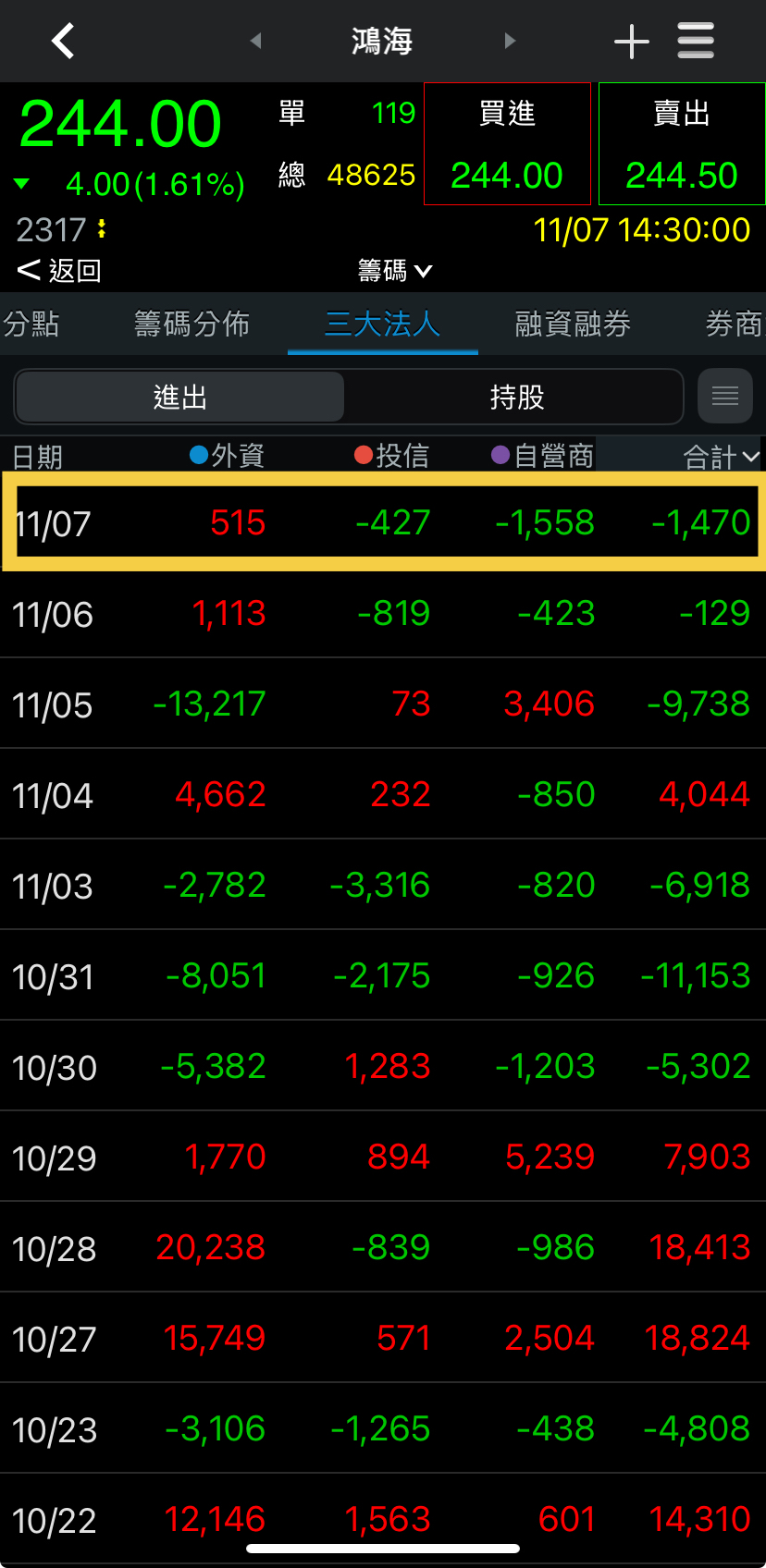Tap the plus icon to add stock
Screen dimensions: 766x1568
pos(632,42)
